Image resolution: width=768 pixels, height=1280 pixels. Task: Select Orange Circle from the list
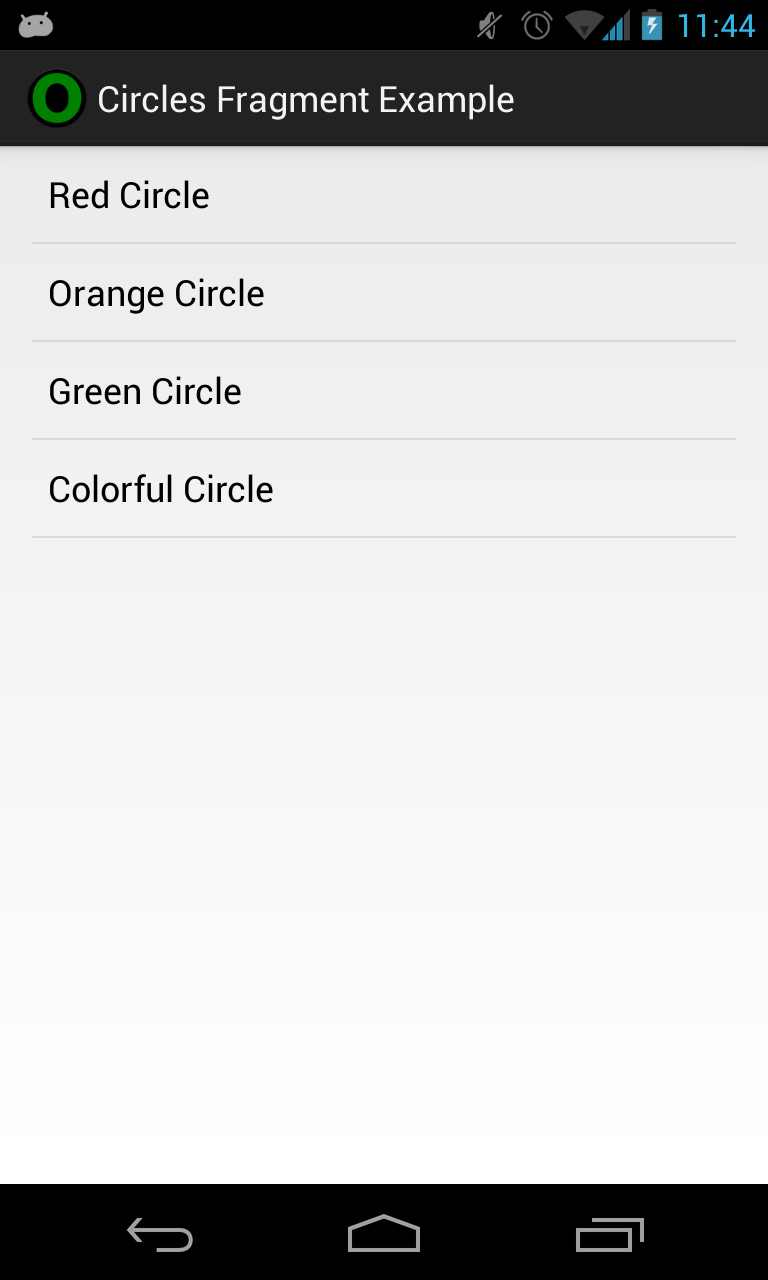[384, 293]
